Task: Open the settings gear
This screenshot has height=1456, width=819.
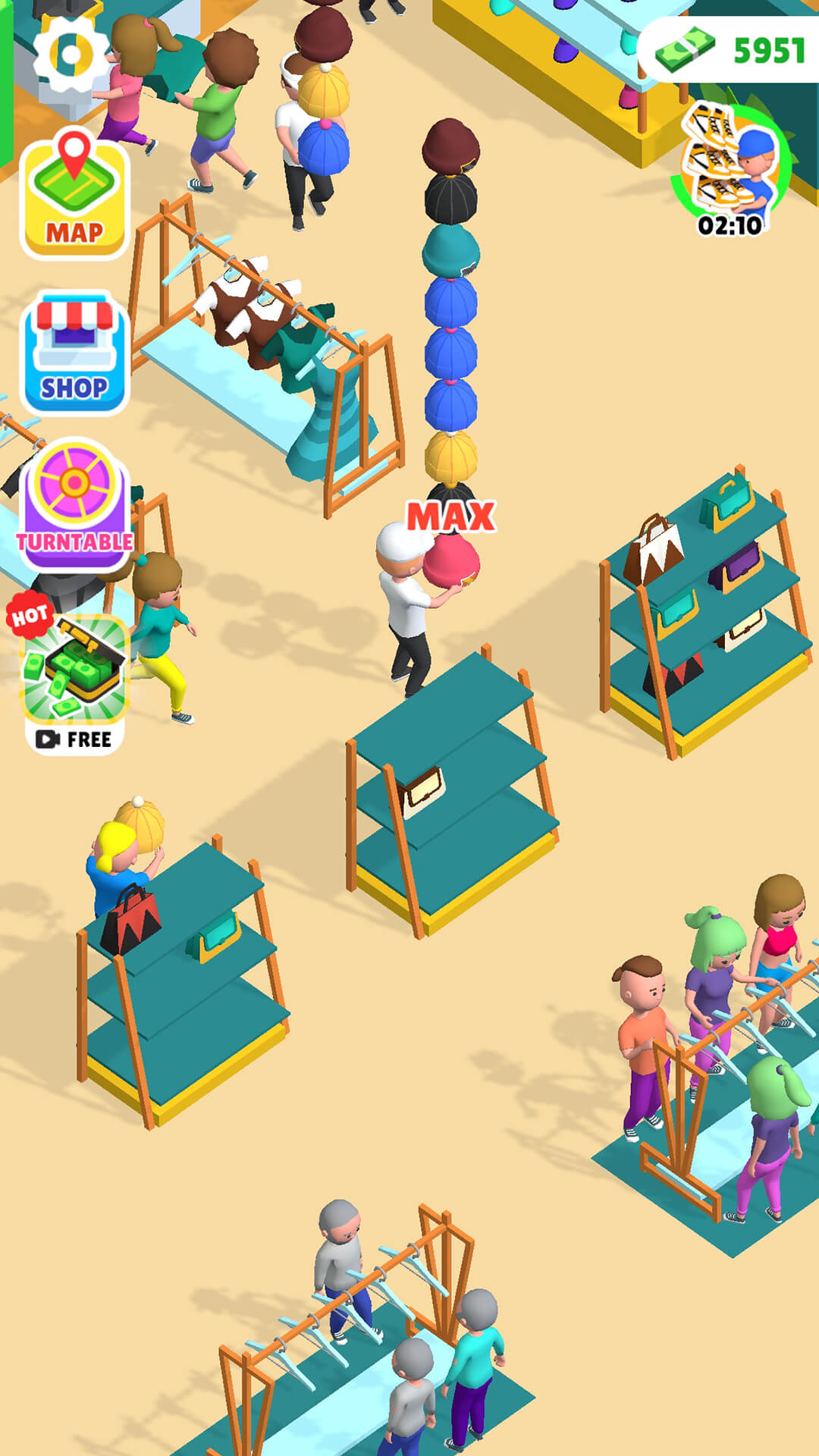Action: 71,55
